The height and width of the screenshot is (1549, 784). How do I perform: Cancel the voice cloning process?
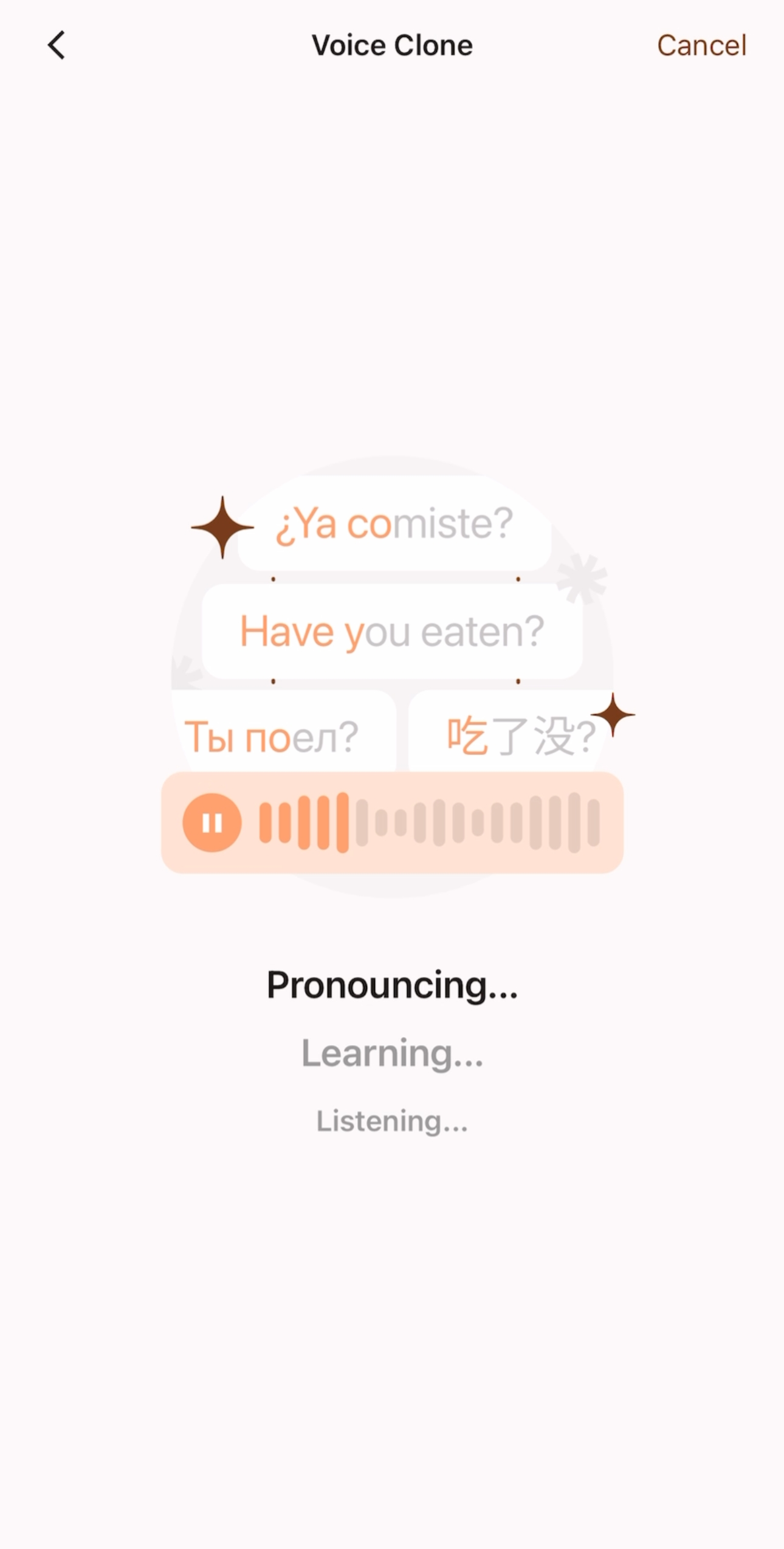(x=701, y=46)
